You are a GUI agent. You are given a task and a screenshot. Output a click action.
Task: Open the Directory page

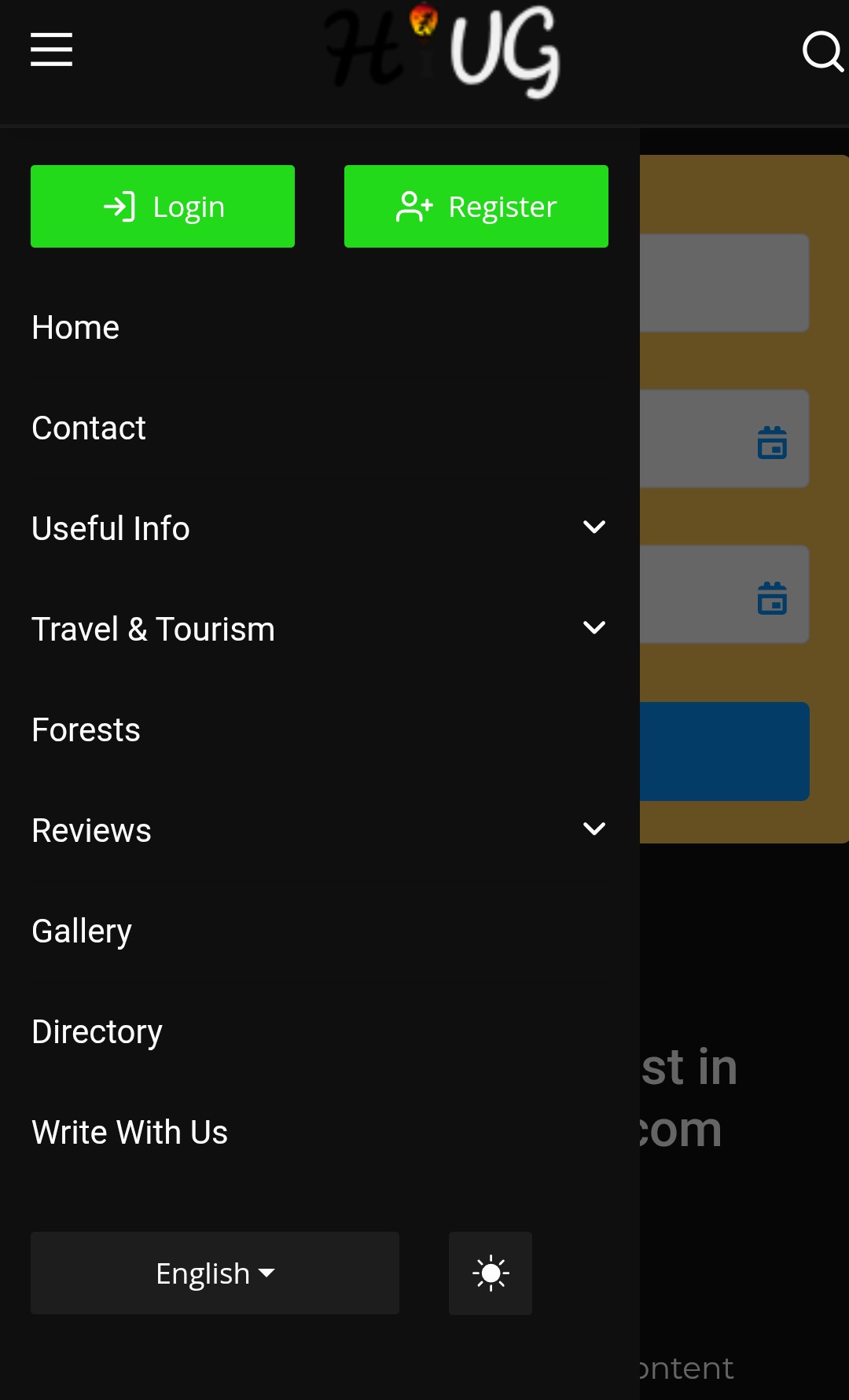click(97, 1032)
